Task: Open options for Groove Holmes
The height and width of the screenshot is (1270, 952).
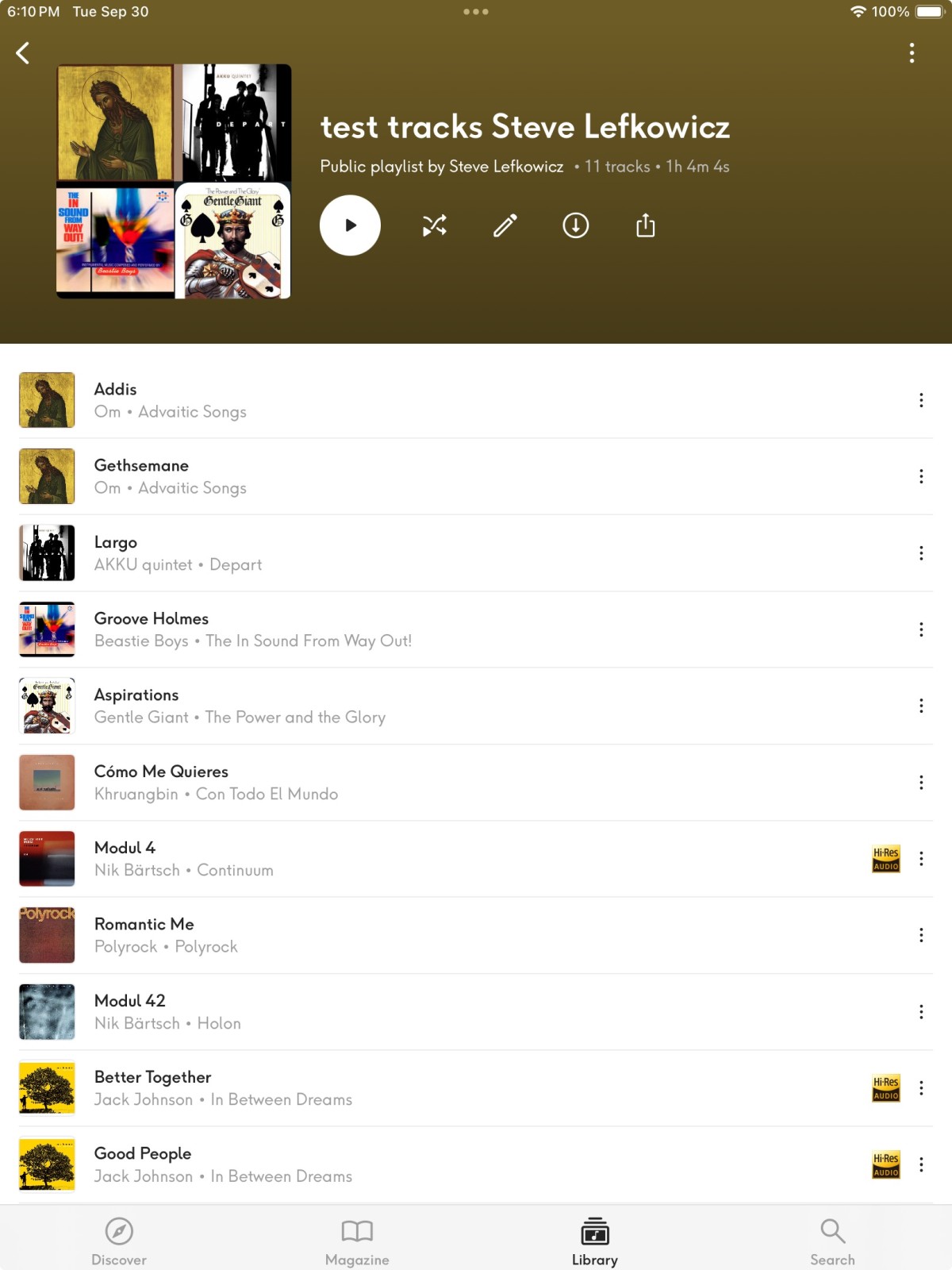Action: click(x=921, y=629)
